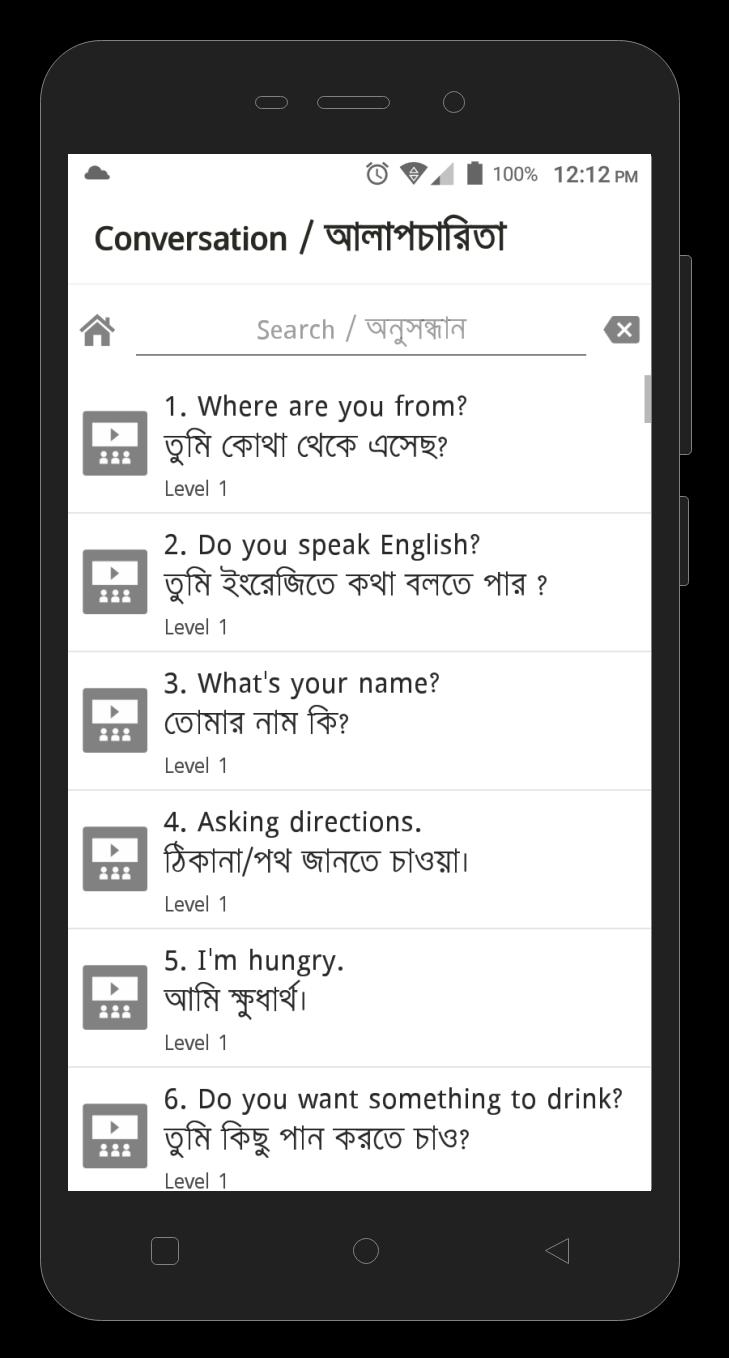This screenshot has width=729, height=1358.
Task: Focus the Search / অনুসন্ধান field
Action: click(360, 330)
